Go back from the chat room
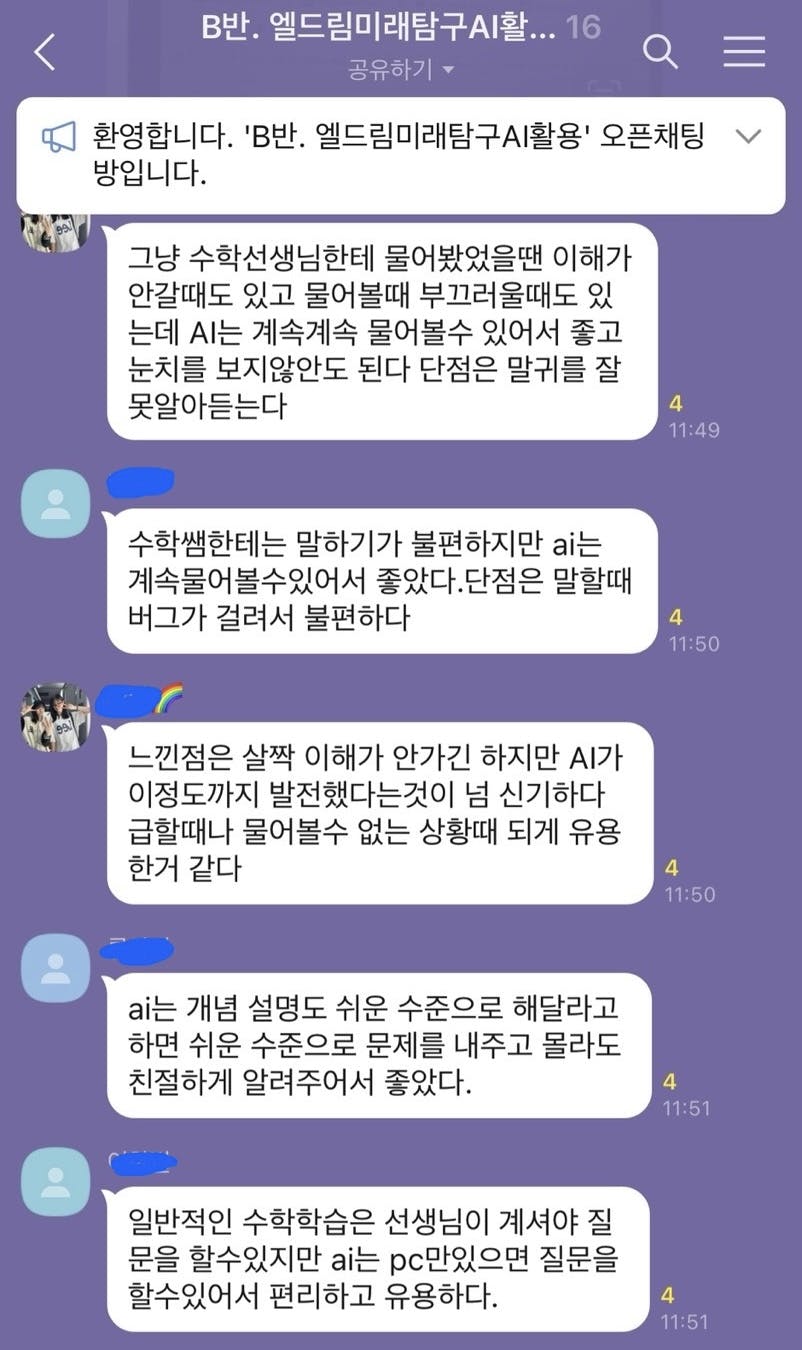 (45, 52)
